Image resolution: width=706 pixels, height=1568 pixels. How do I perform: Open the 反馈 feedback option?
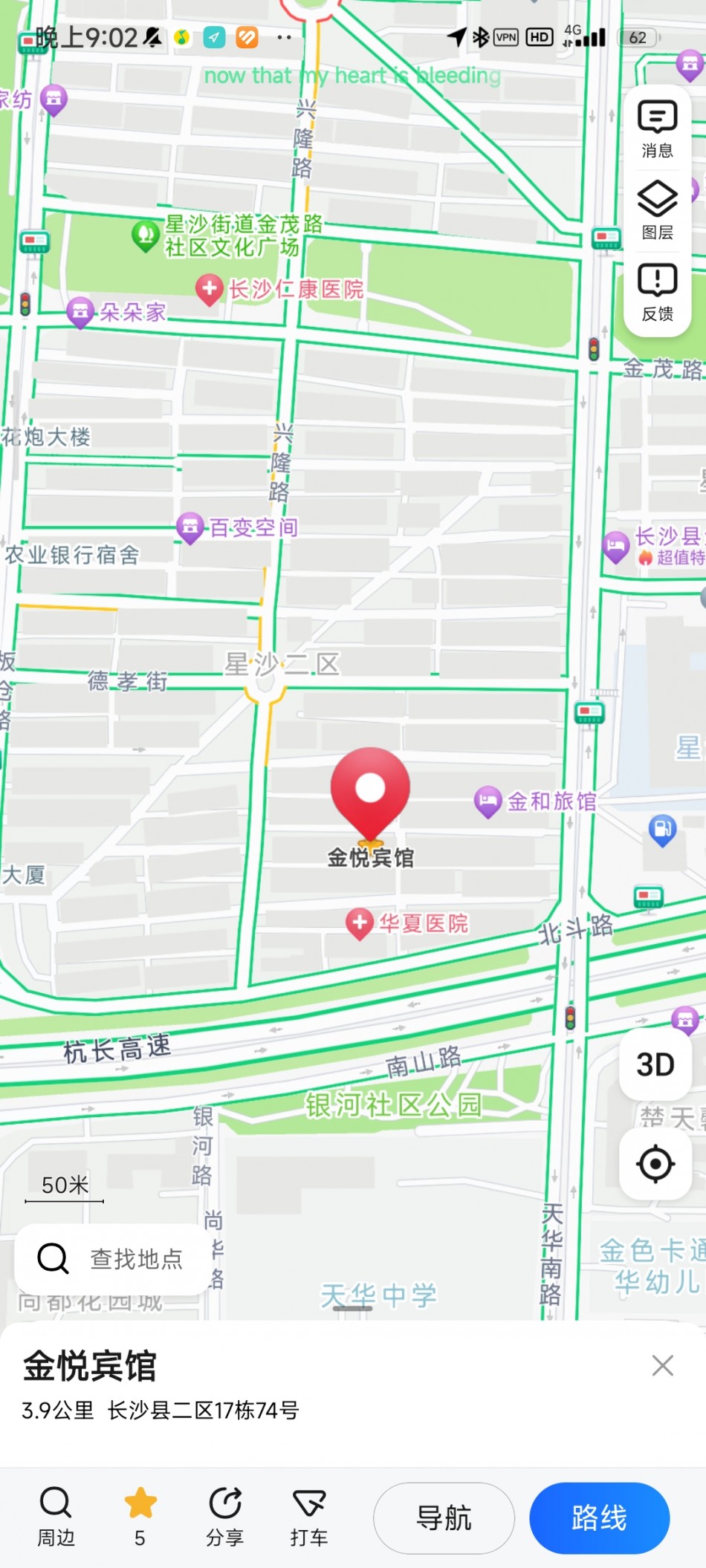[657, 292]
